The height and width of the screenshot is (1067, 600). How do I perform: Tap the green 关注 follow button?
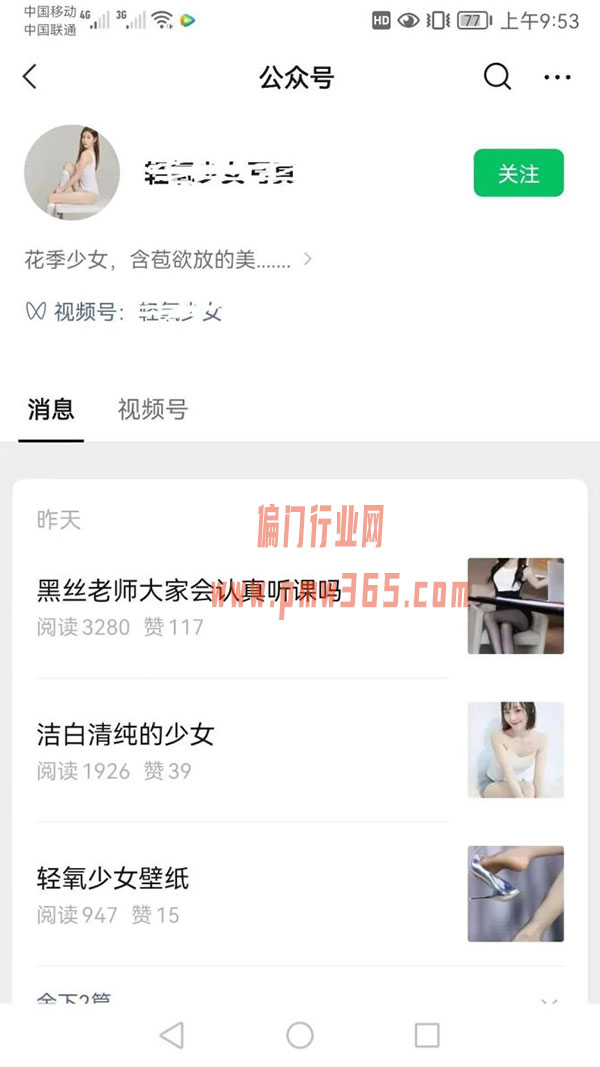518,173
